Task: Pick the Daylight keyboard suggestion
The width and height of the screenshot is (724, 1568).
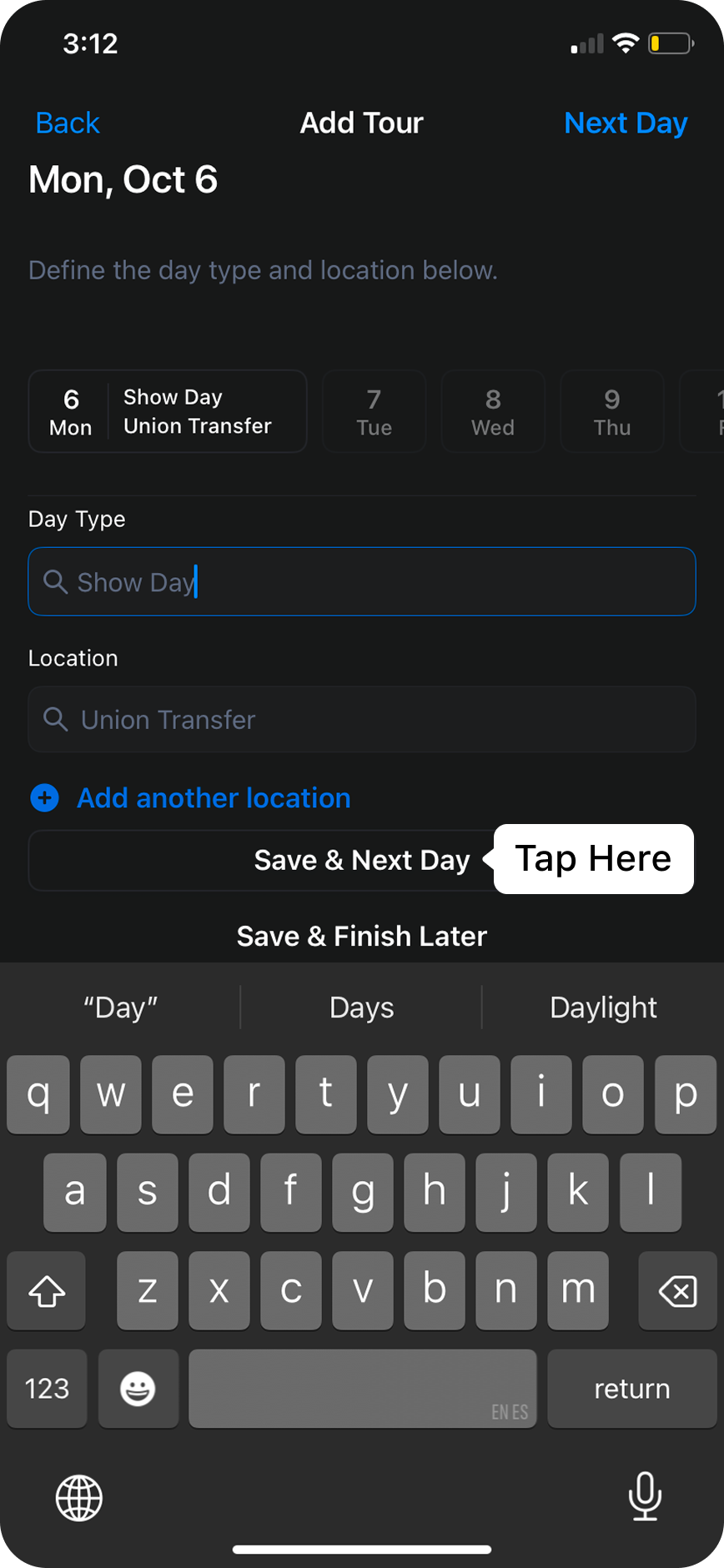Action: 603,1008
